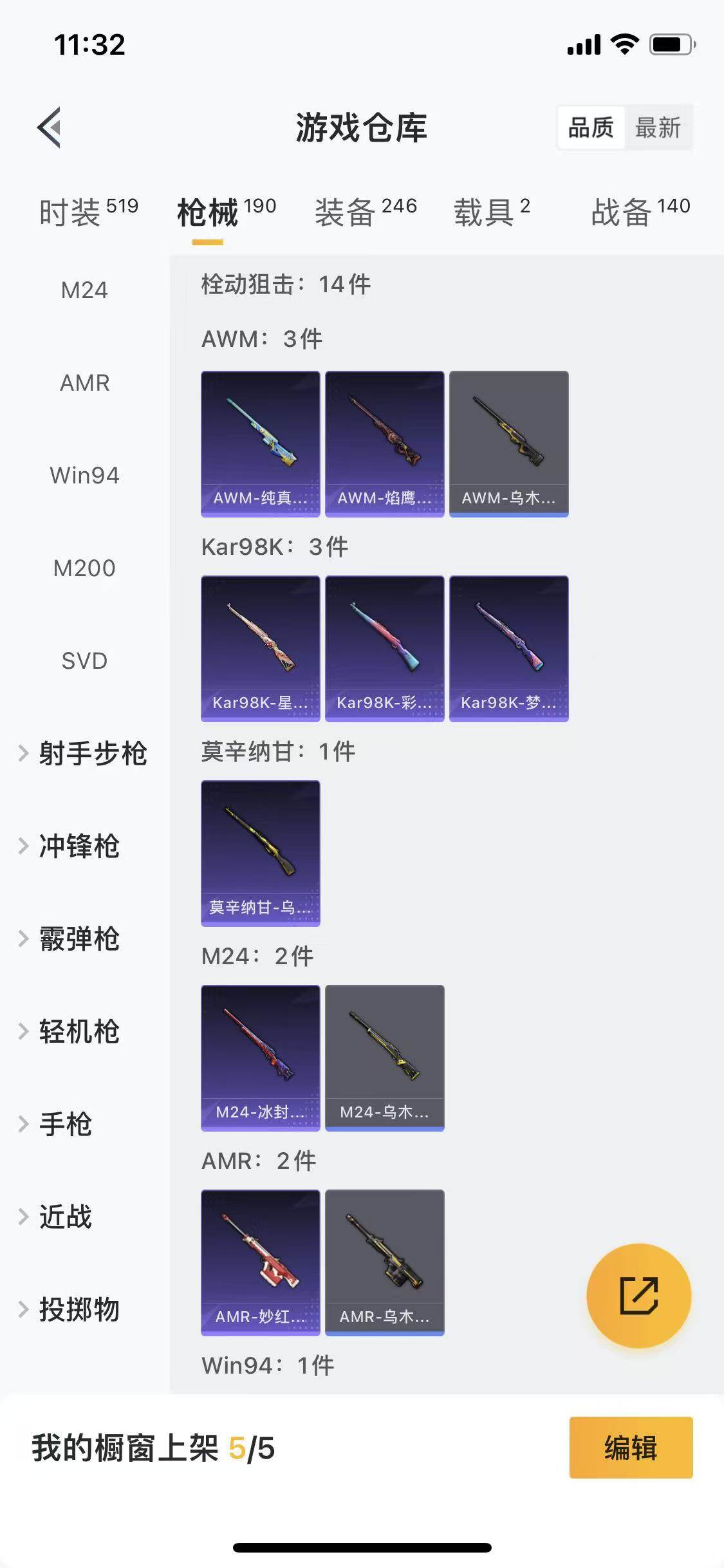
Task: Tap the back arrow icon
Action: coord(48,127)
